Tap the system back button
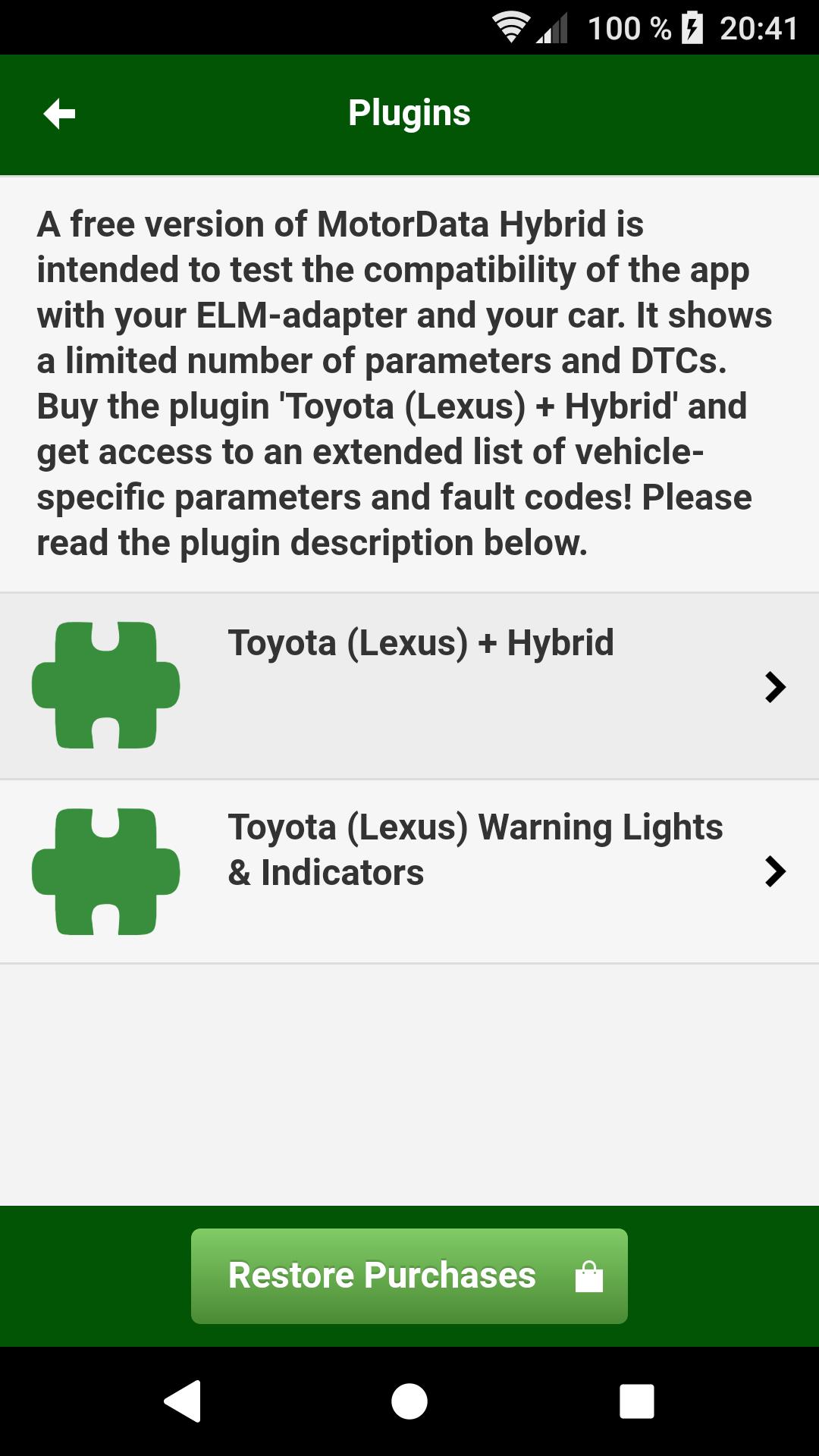This screenshot has height=1456, width=819. click(x=183, y=1401)
